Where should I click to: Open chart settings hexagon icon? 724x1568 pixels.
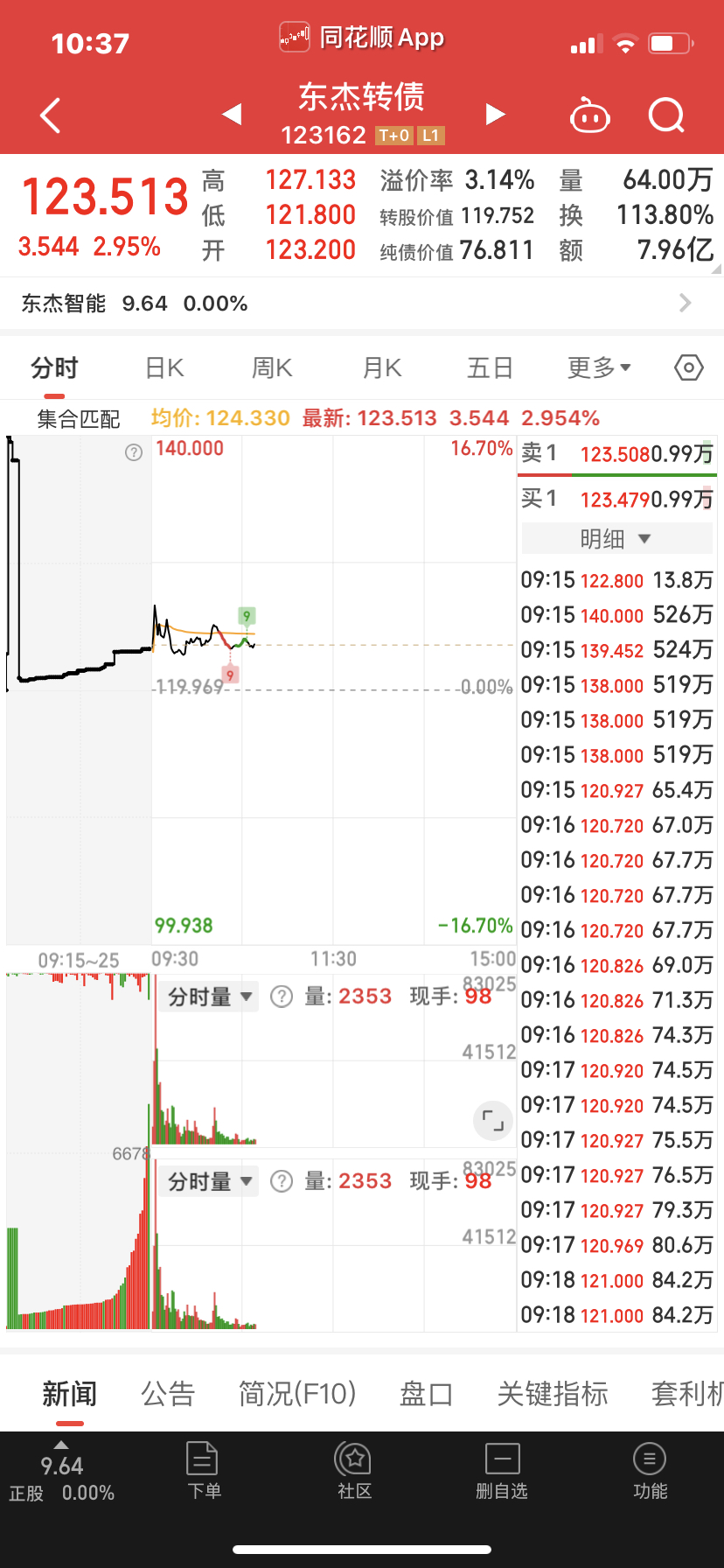click(x=689, y=368)
